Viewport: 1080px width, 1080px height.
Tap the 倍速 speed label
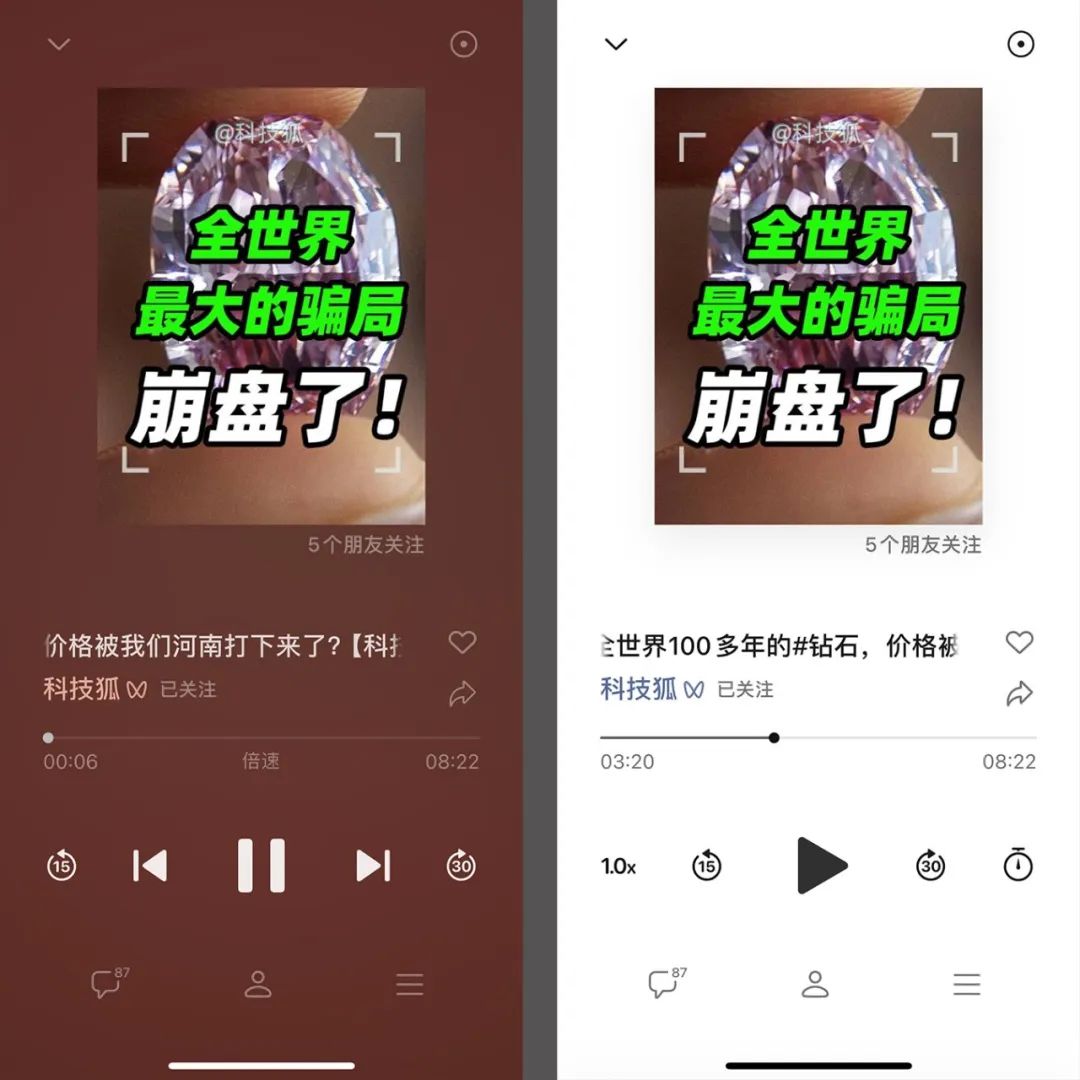coord(261,761)
